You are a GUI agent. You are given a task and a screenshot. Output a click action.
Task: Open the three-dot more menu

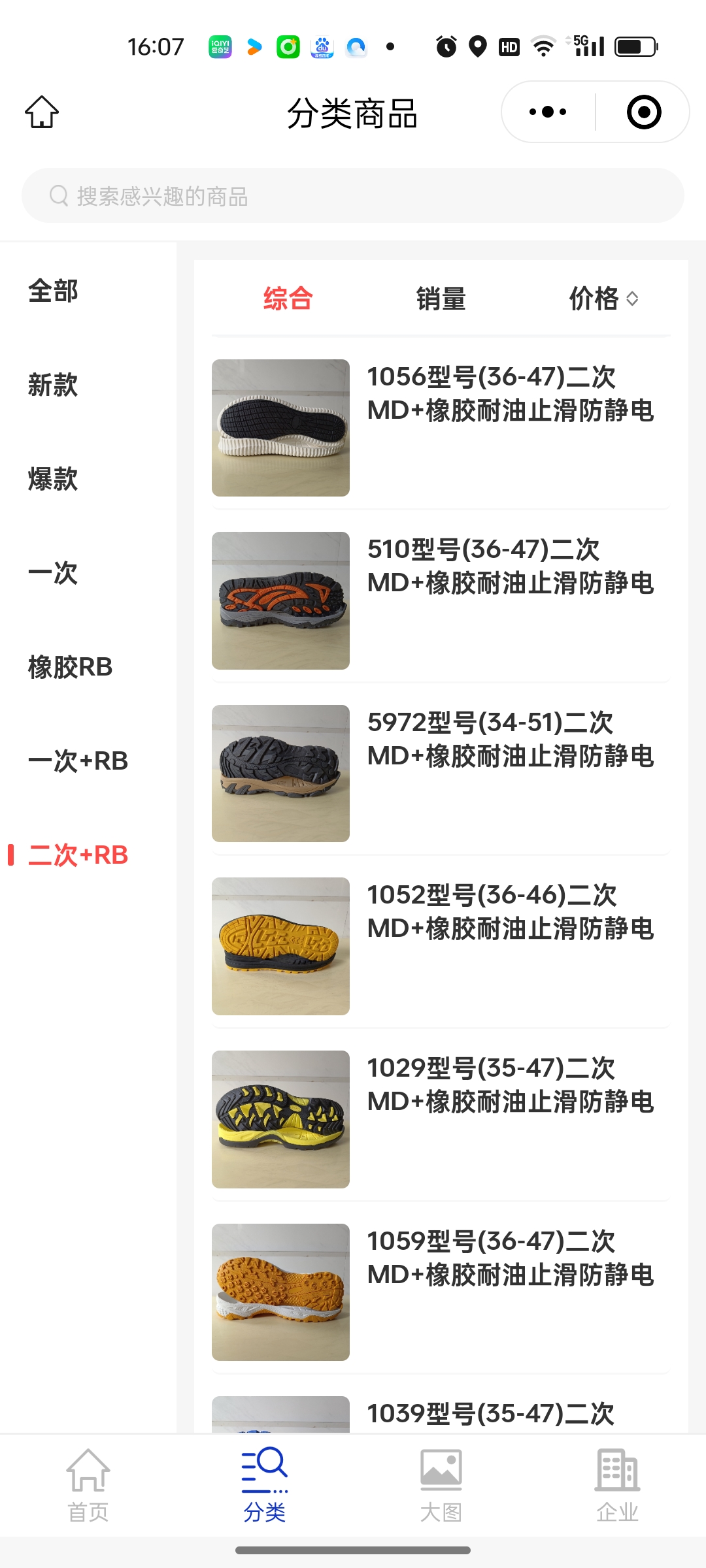pyautogui.click(x=548, y=112)
